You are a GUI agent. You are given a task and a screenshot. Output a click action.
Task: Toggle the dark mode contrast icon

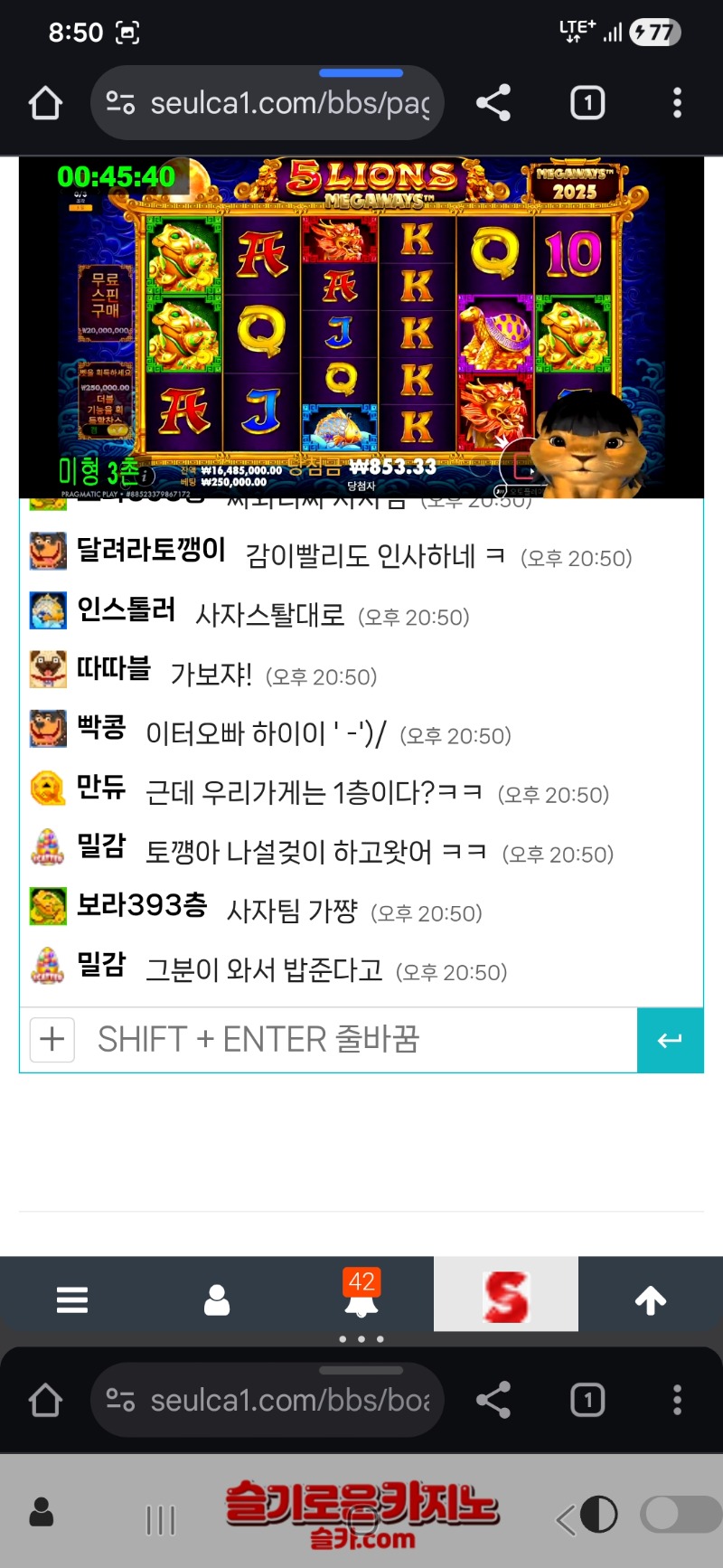pos(598,1514)
